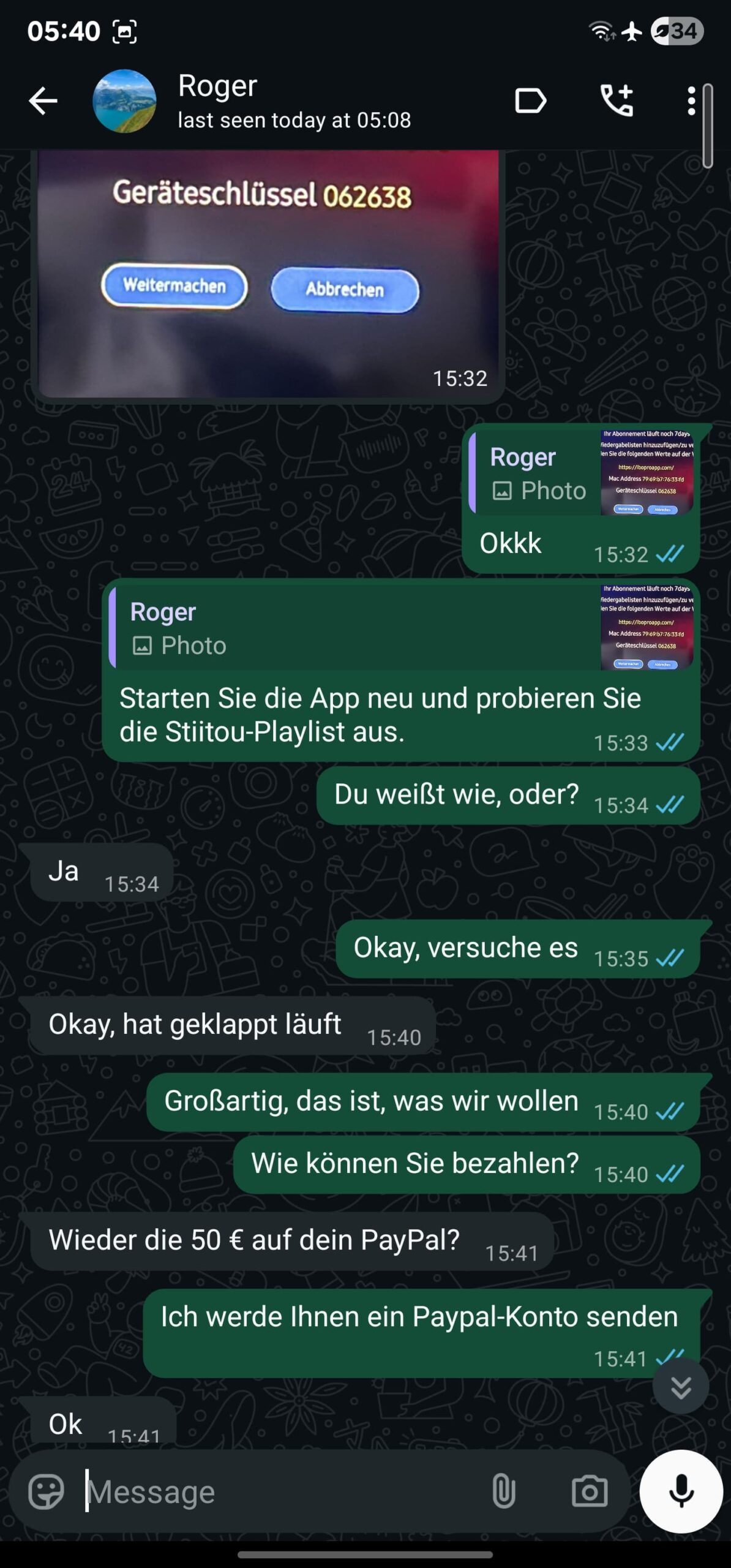Jump to the latest messages
The image size is (731, 1568).
(x=681, y=1387)
